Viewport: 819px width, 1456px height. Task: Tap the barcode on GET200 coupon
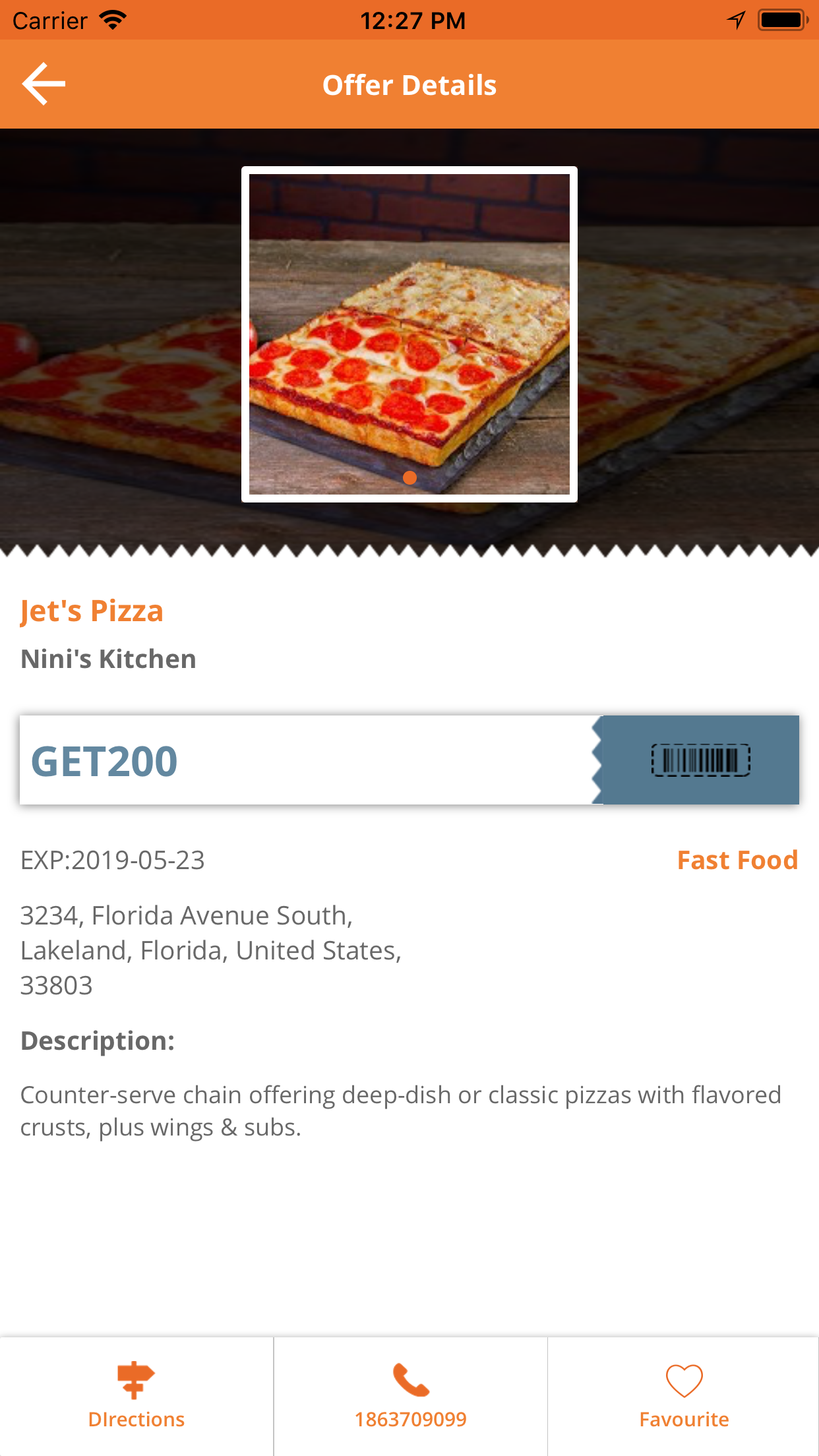coord(700,760)
